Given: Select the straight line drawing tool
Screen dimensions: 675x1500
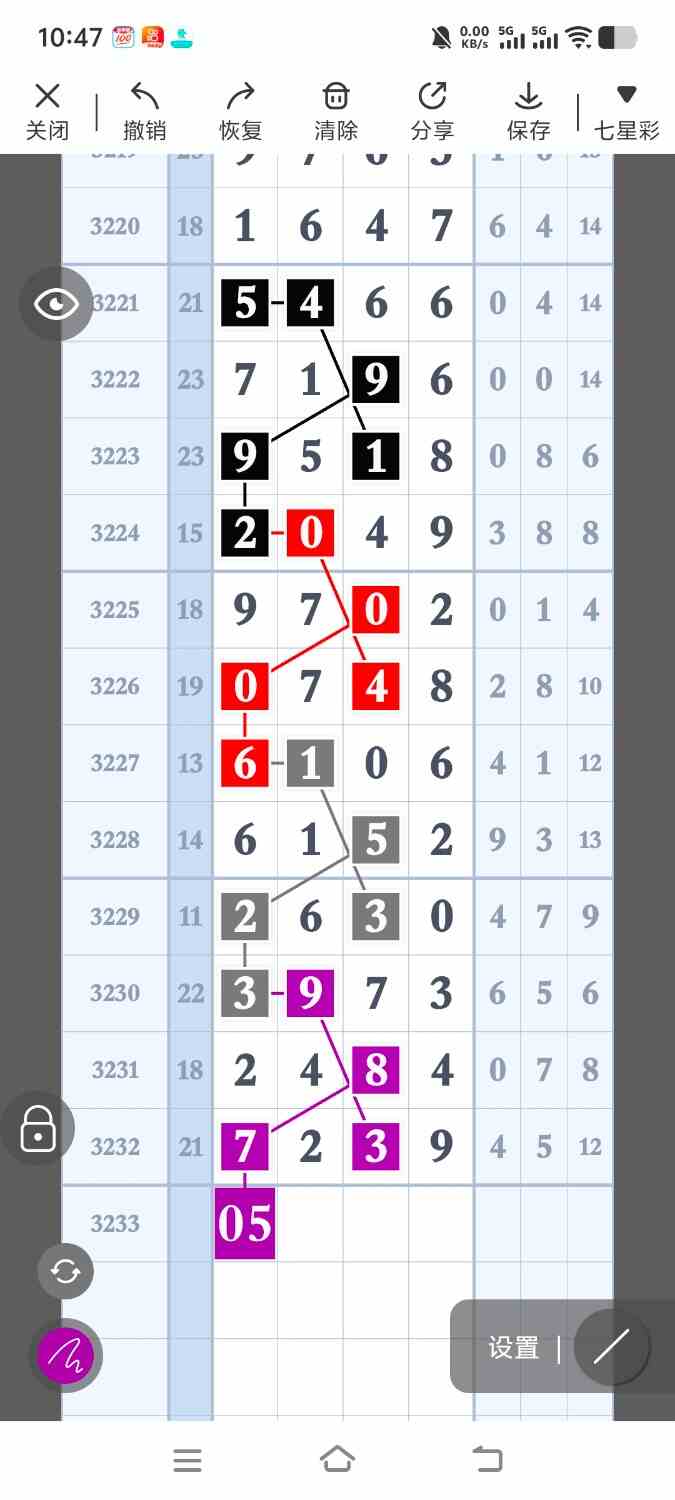Looking at the screenshot, I should (611, 1347).
